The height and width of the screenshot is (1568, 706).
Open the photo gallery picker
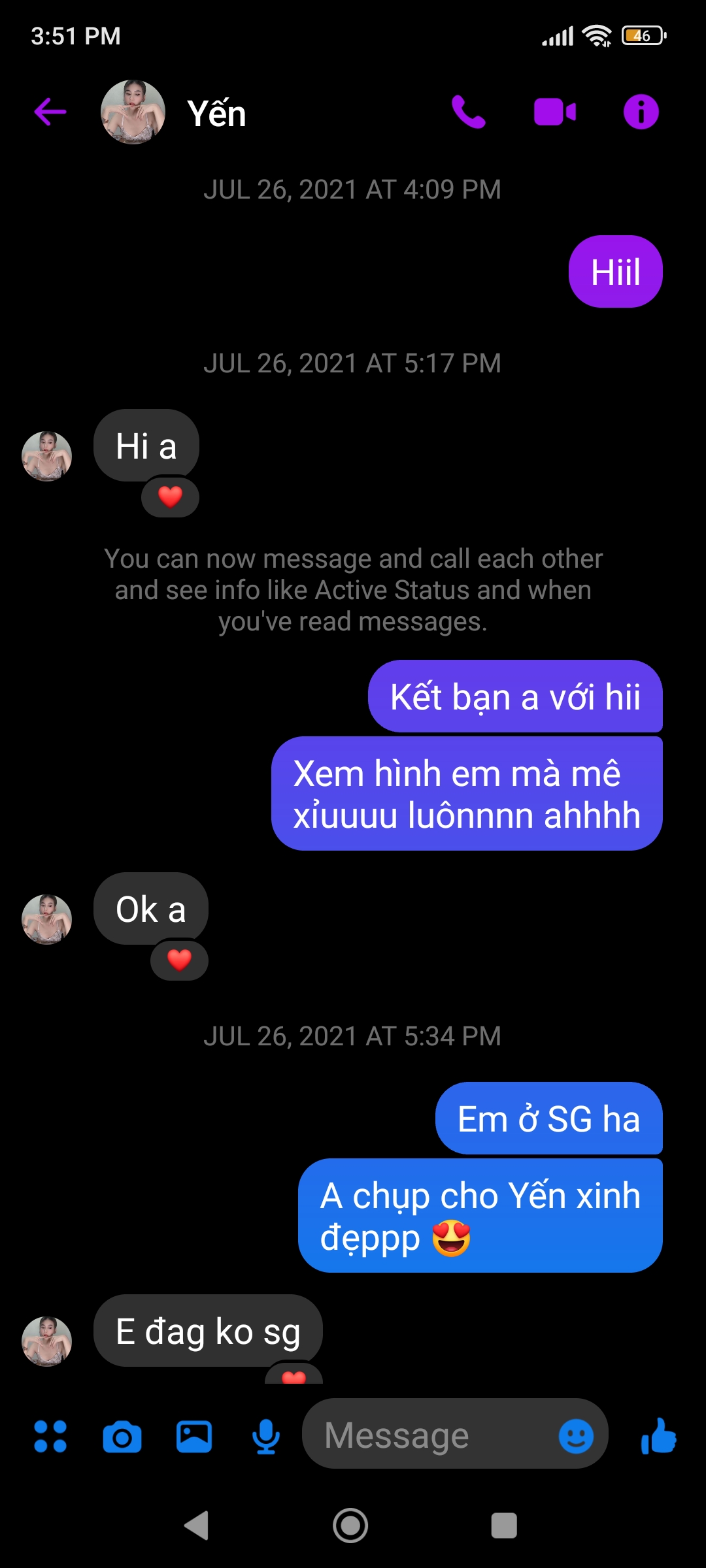(194, 1436)
